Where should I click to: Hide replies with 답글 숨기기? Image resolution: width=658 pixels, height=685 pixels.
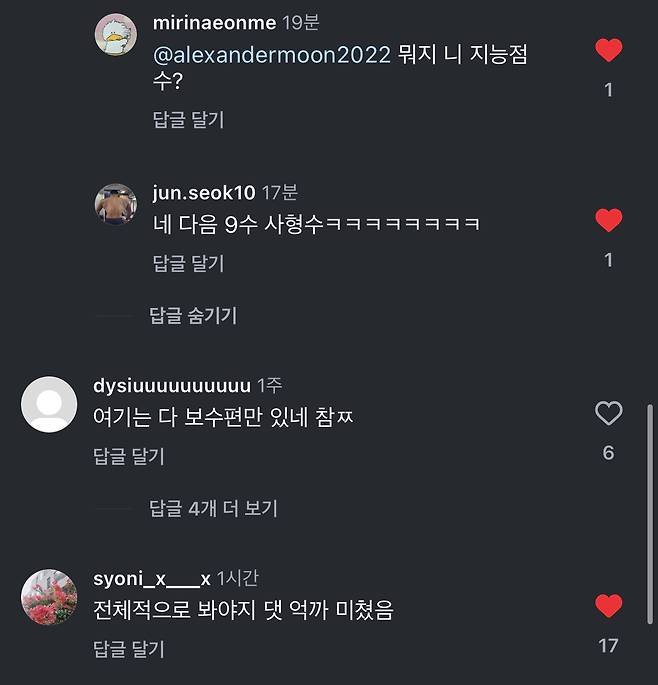pyautogui.click(x=193, y=316)
